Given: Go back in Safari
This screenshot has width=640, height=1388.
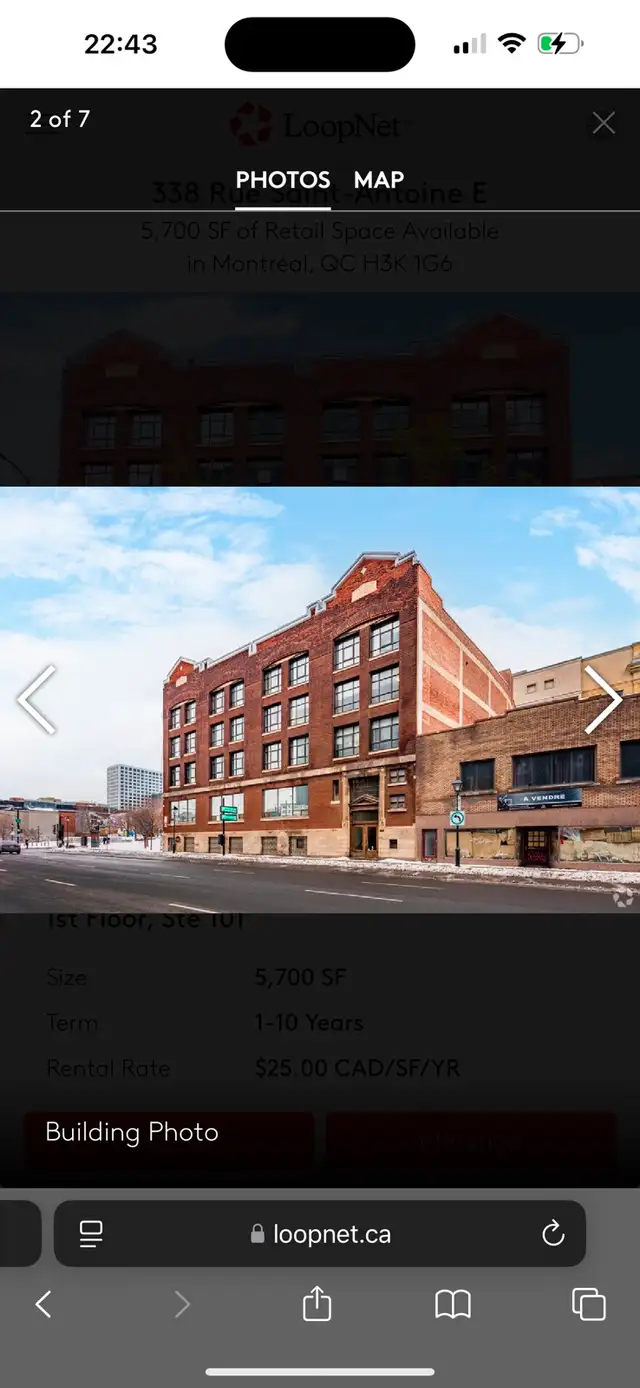Looking at the screenshot, I should (x=43, y=1304).
